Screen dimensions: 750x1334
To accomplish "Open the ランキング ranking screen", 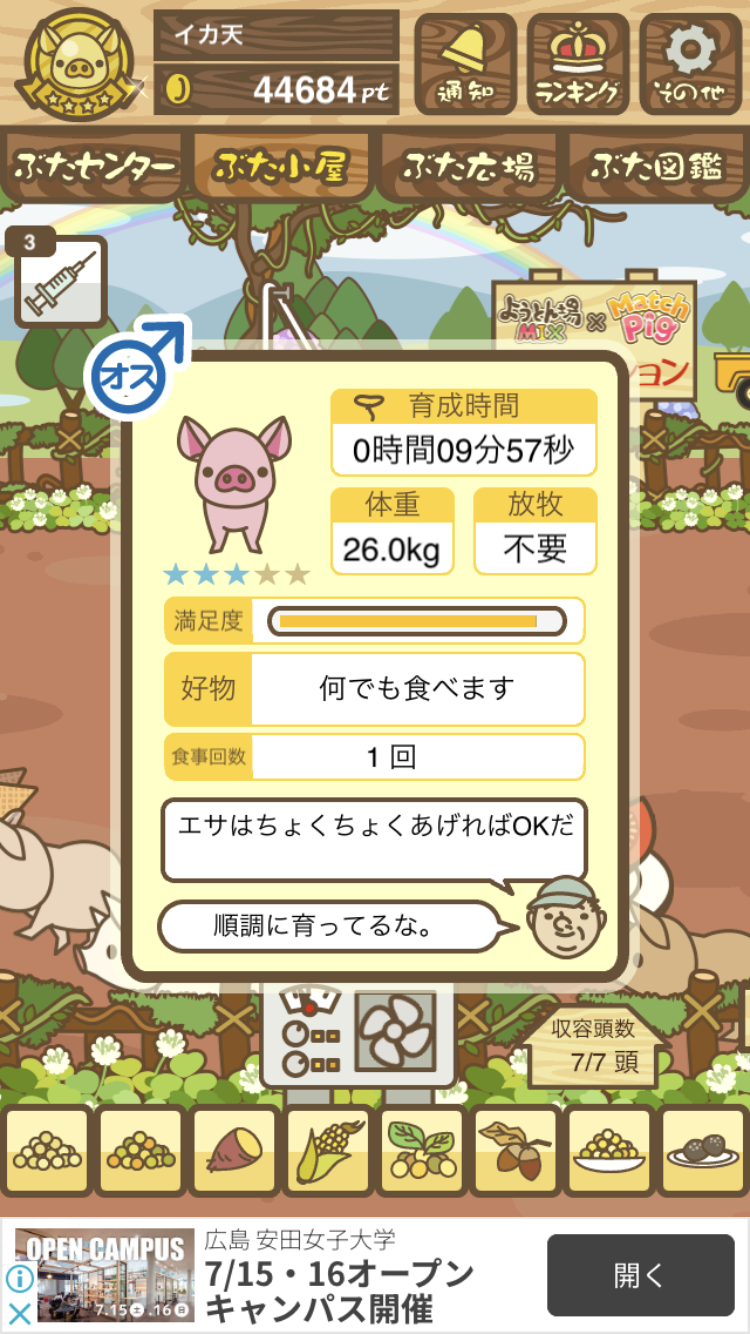I will pos(578,63).
